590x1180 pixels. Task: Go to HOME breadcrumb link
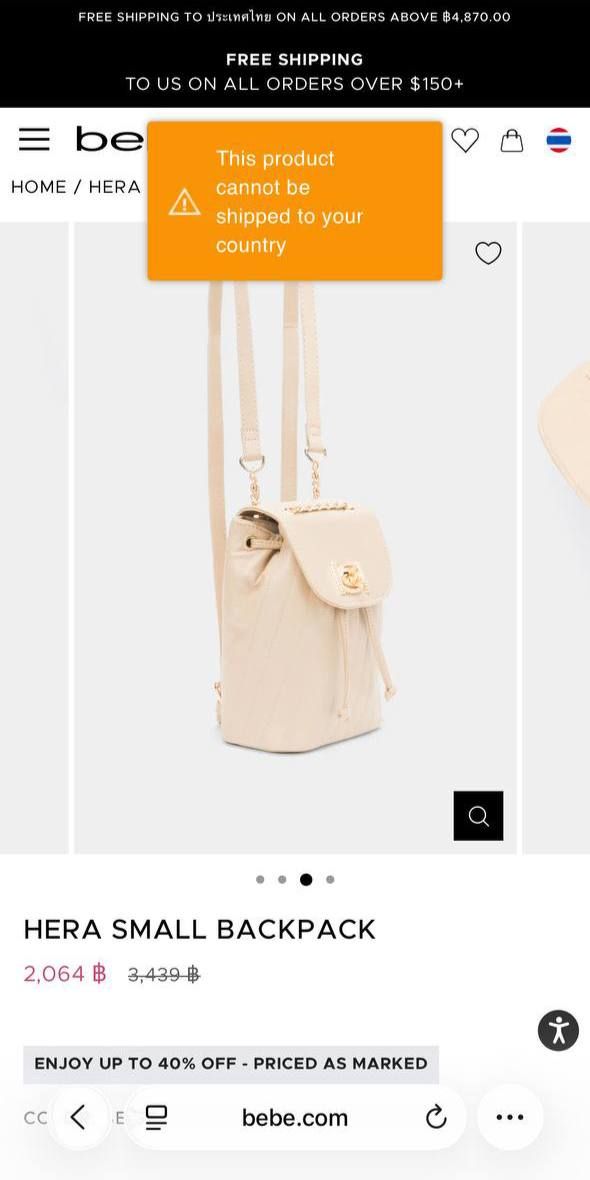pyautogui.click(x=38, y=187)
